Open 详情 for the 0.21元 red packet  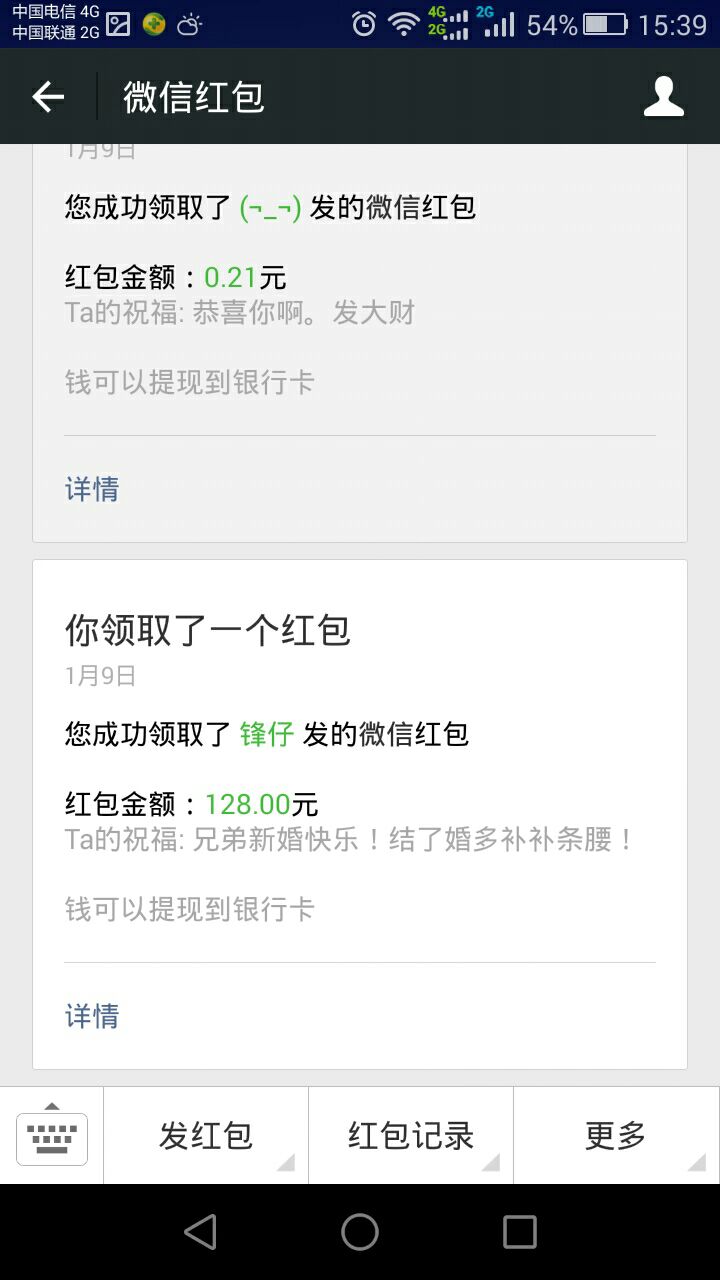point(92,489)
